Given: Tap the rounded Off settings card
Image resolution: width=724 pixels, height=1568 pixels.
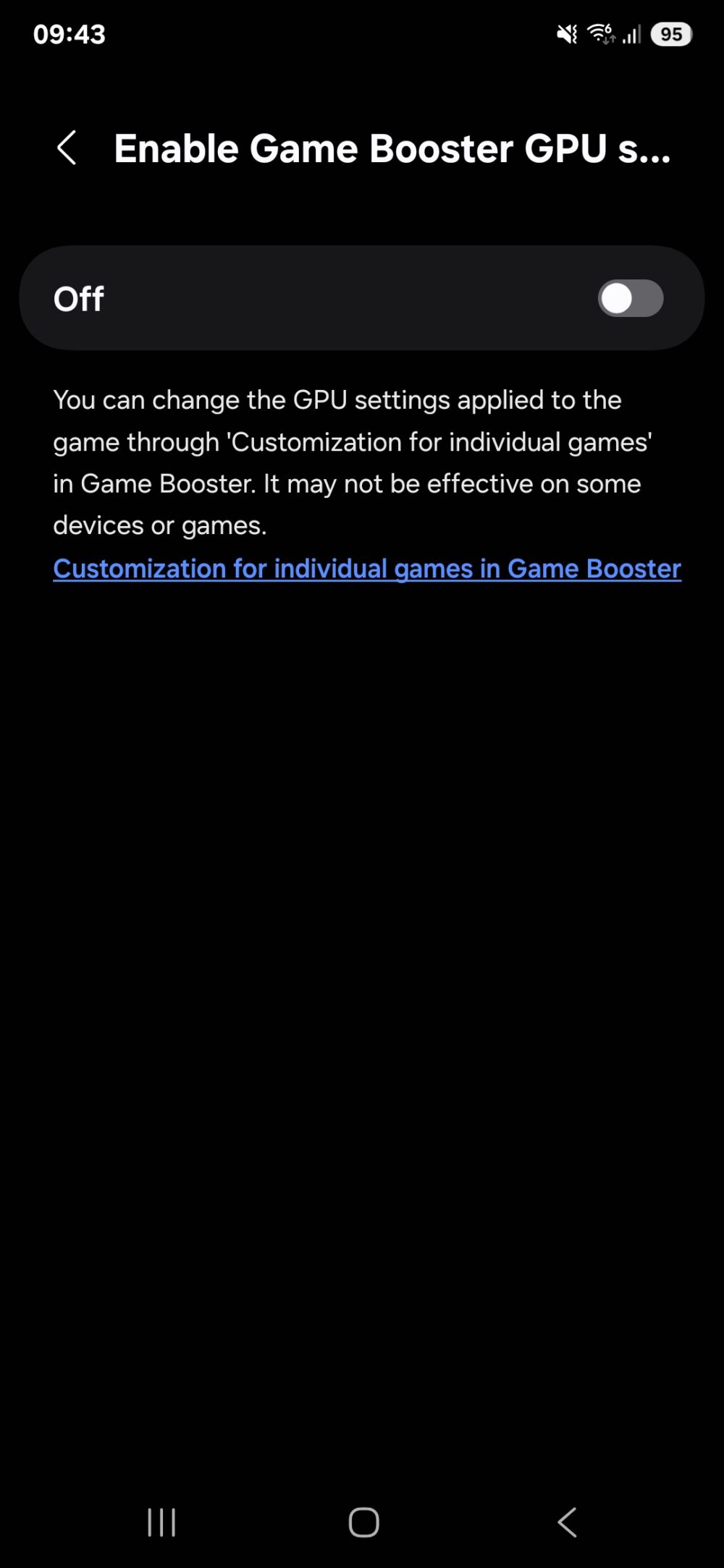Looking at the screenshot, I should point(362,297).
